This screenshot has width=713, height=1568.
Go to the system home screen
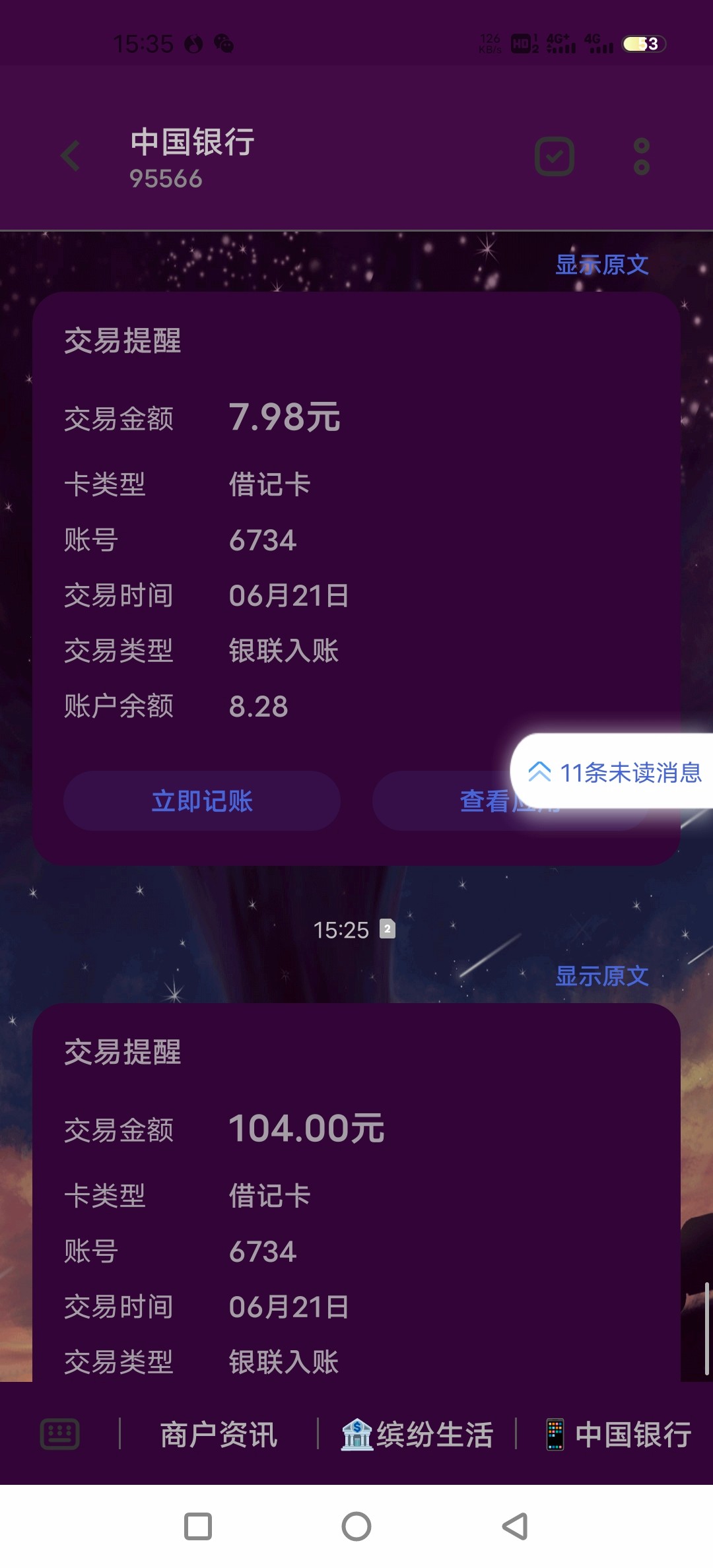coord(356,1526)
